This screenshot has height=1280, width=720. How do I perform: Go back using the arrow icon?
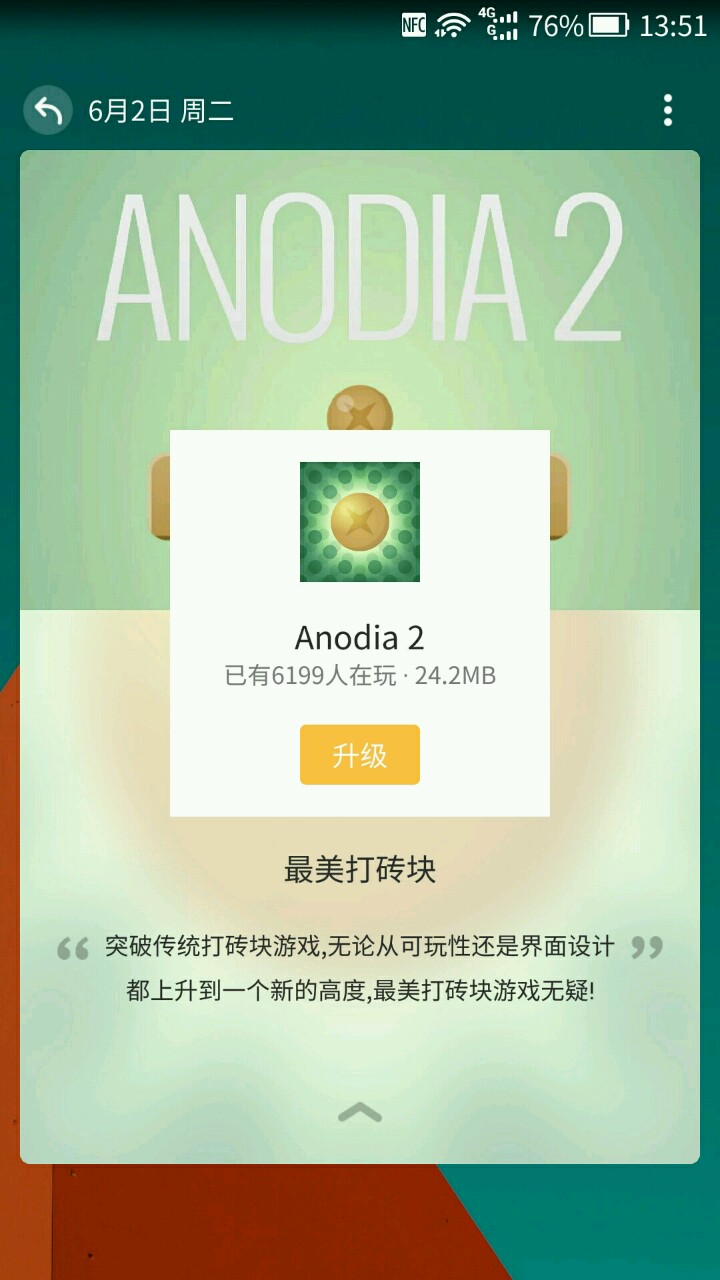(48, 110)
